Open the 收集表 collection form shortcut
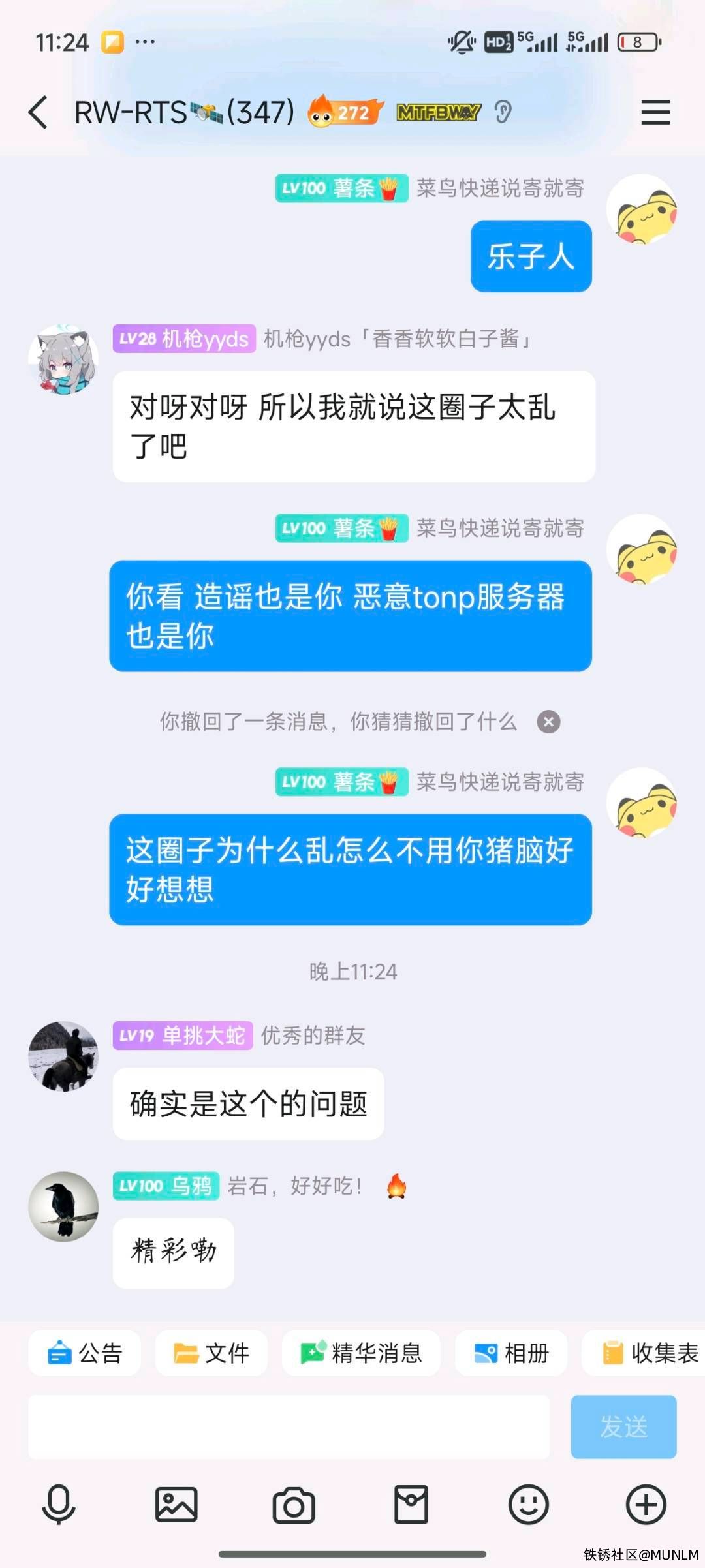 pyautogui.click(x=650, y=1353)
